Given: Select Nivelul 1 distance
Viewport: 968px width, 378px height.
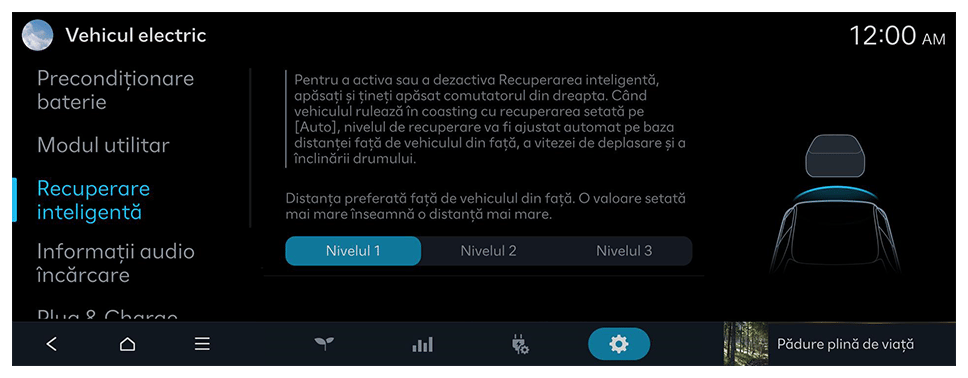Looking at the screenshot, I should 353,251.
